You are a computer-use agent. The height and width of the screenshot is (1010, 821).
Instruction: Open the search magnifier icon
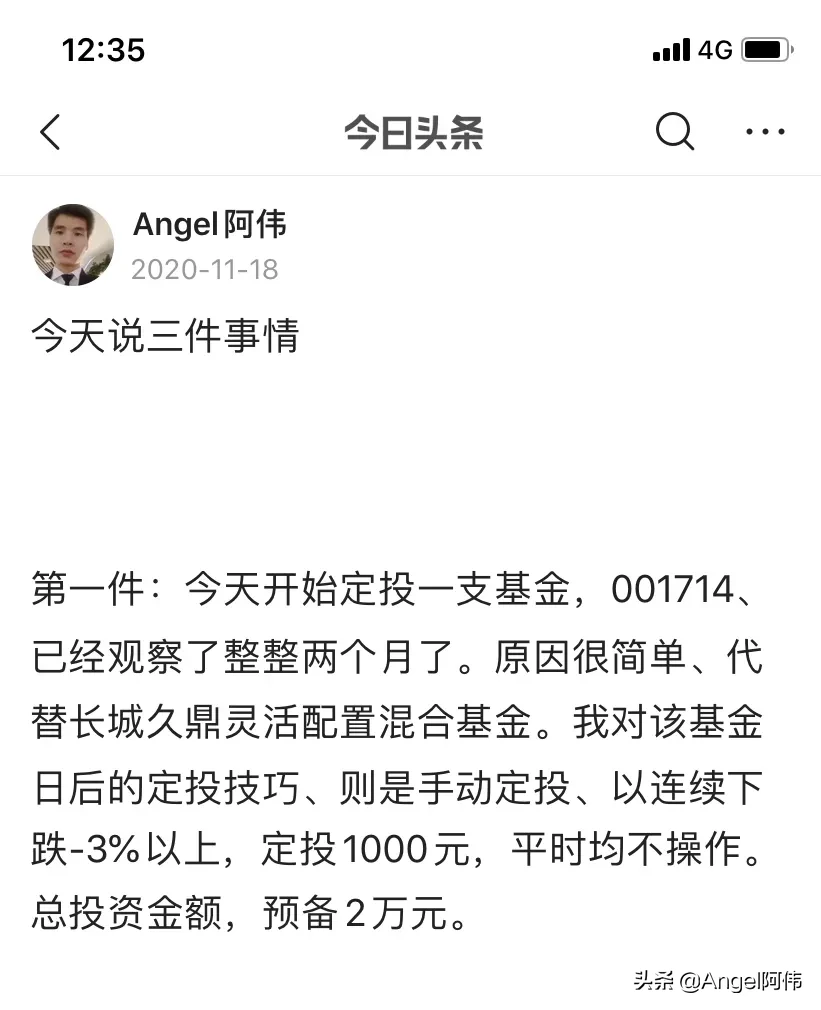pyautogui.click(x=675, y=131)
